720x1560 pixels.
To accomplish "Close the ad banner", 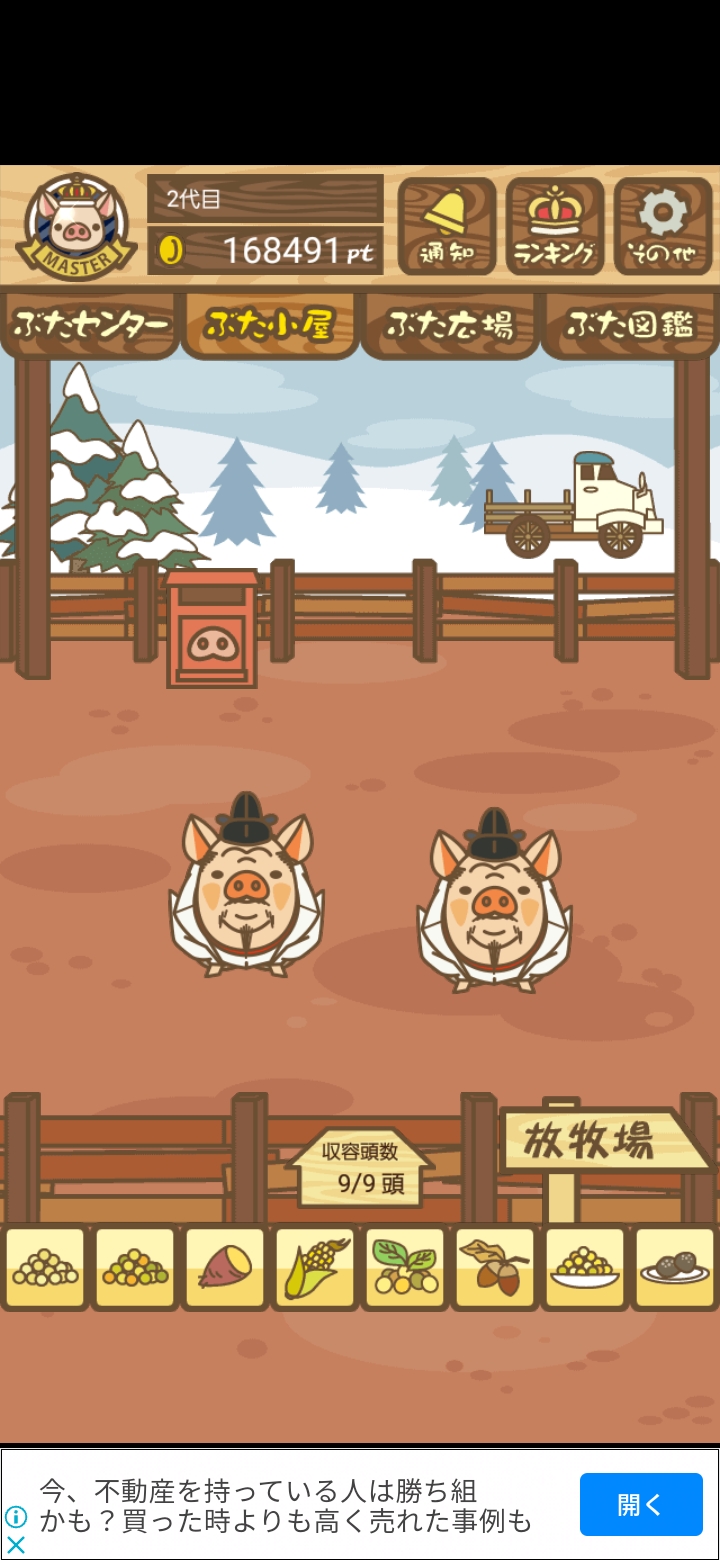I will [16, 1545].
